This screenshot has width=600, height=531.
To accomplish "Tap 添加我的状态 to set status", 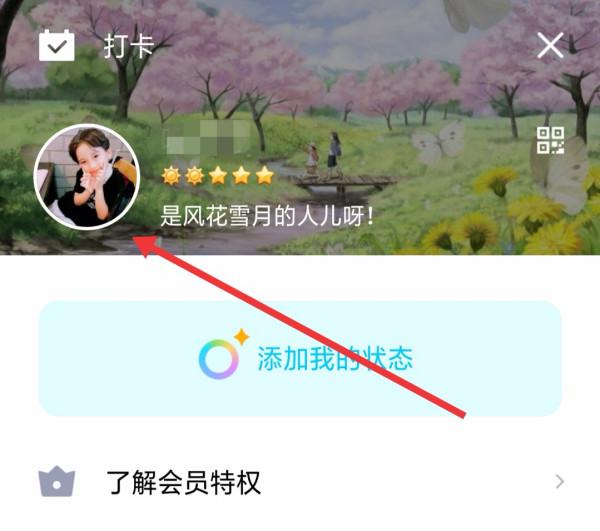I will pyautogui.click(x=300, y=359).
